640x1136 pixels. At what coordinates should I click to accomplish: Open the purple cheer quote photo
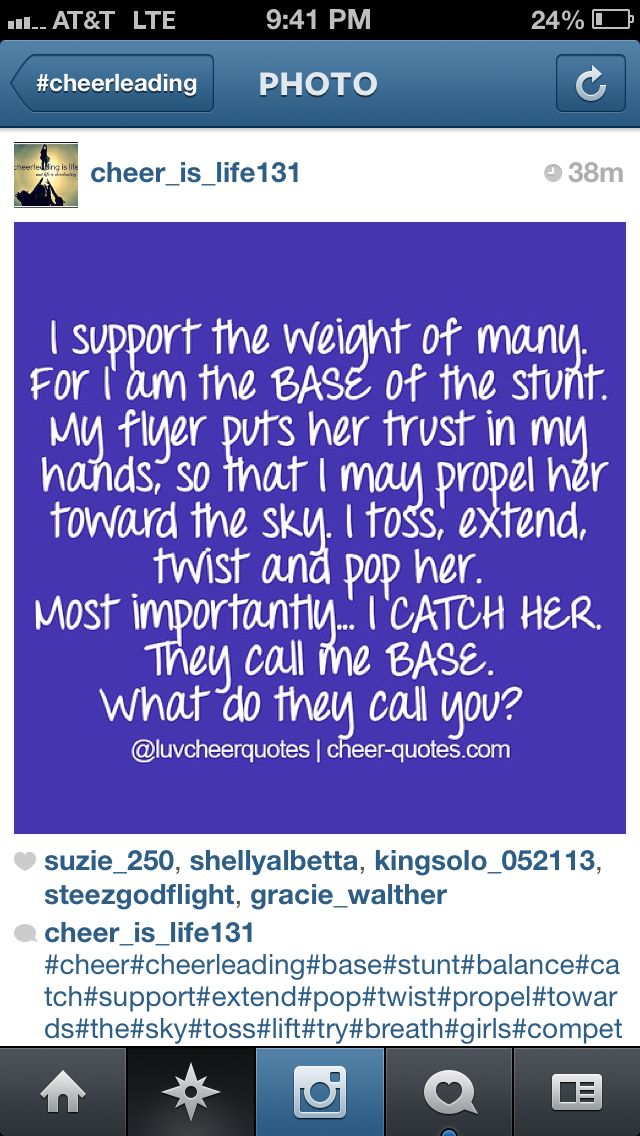pos(320,527)
